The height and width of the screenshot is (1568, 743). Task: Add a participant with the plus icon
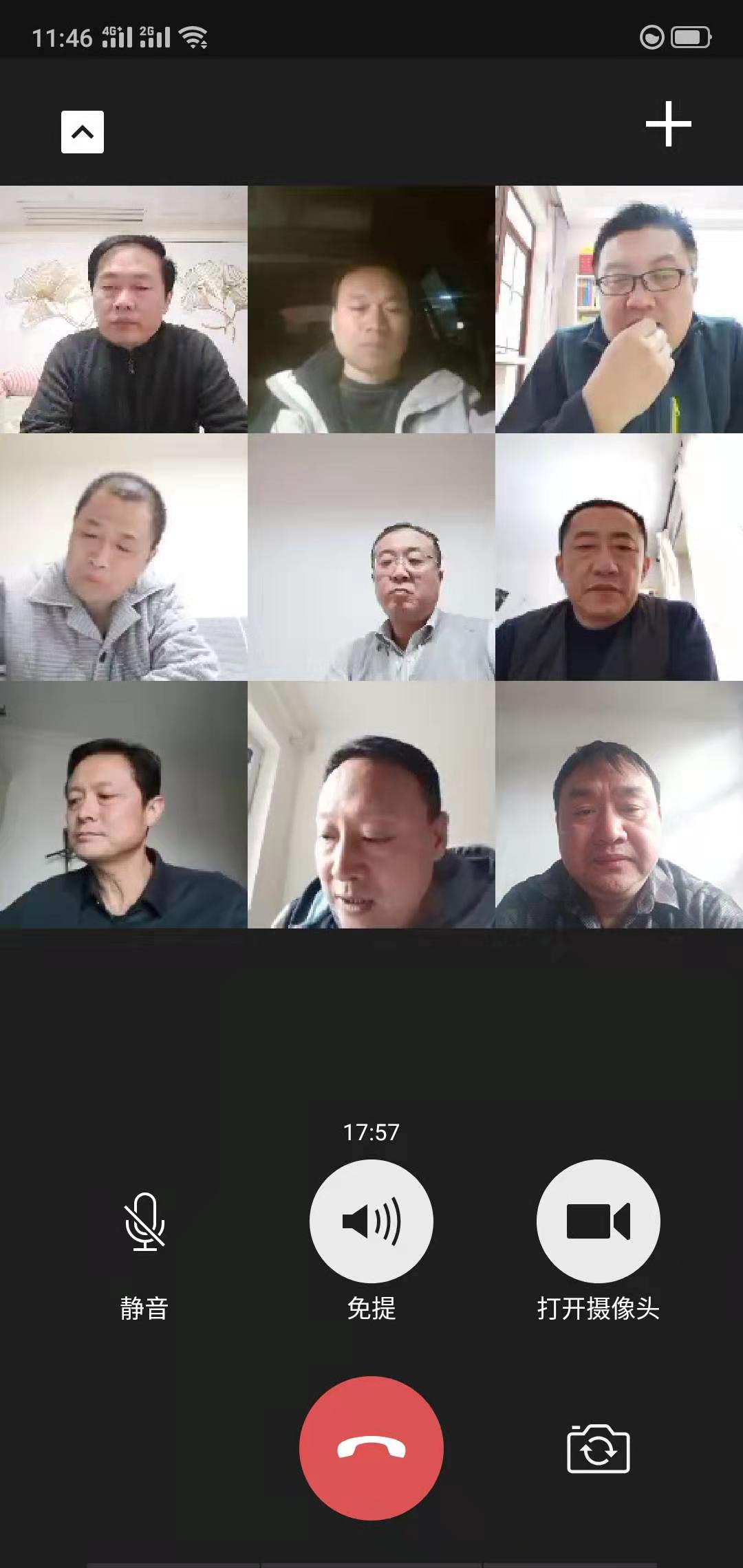pyautogui.click(x=668, y=124)
